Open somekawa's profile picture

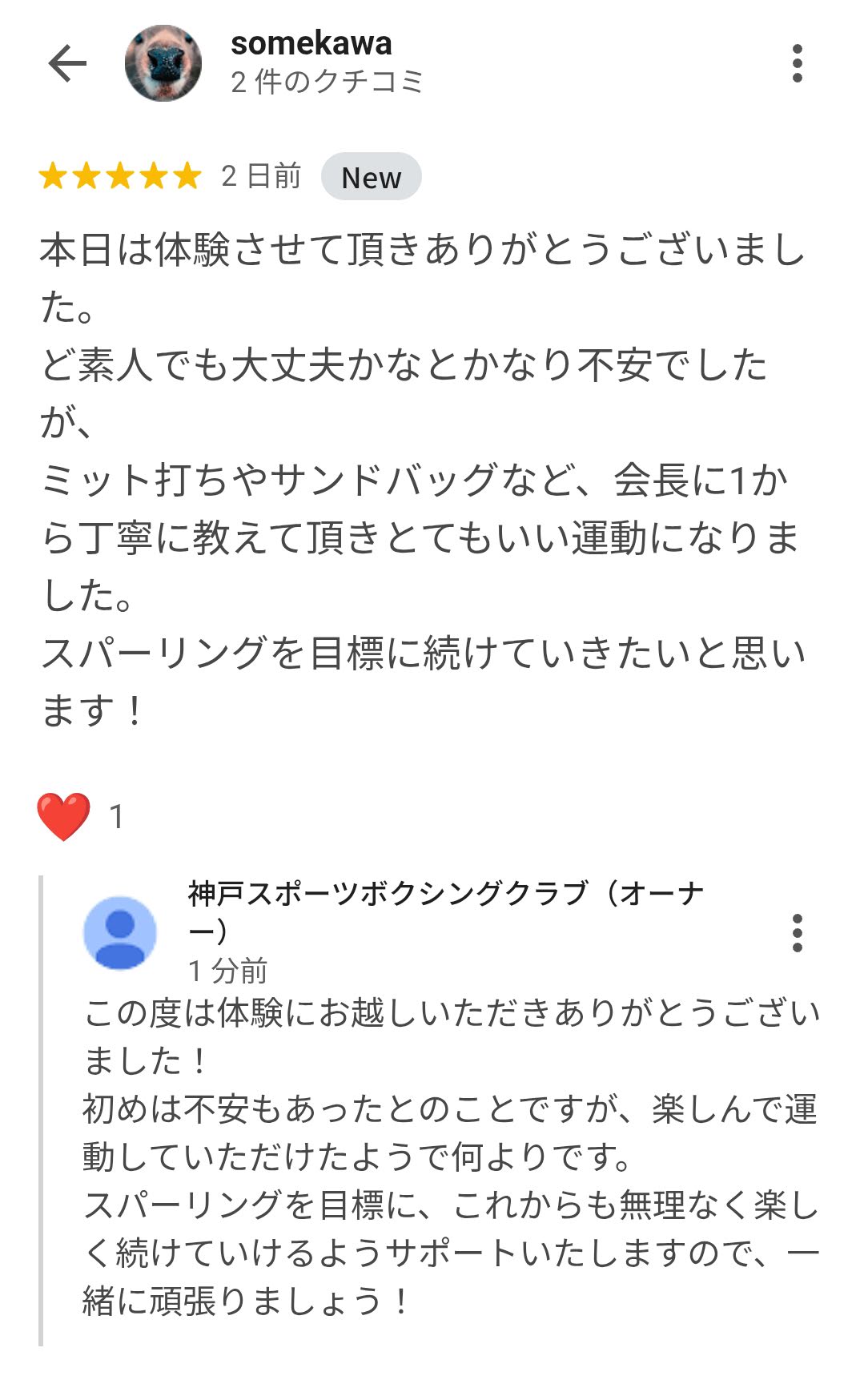pos(164,64)
